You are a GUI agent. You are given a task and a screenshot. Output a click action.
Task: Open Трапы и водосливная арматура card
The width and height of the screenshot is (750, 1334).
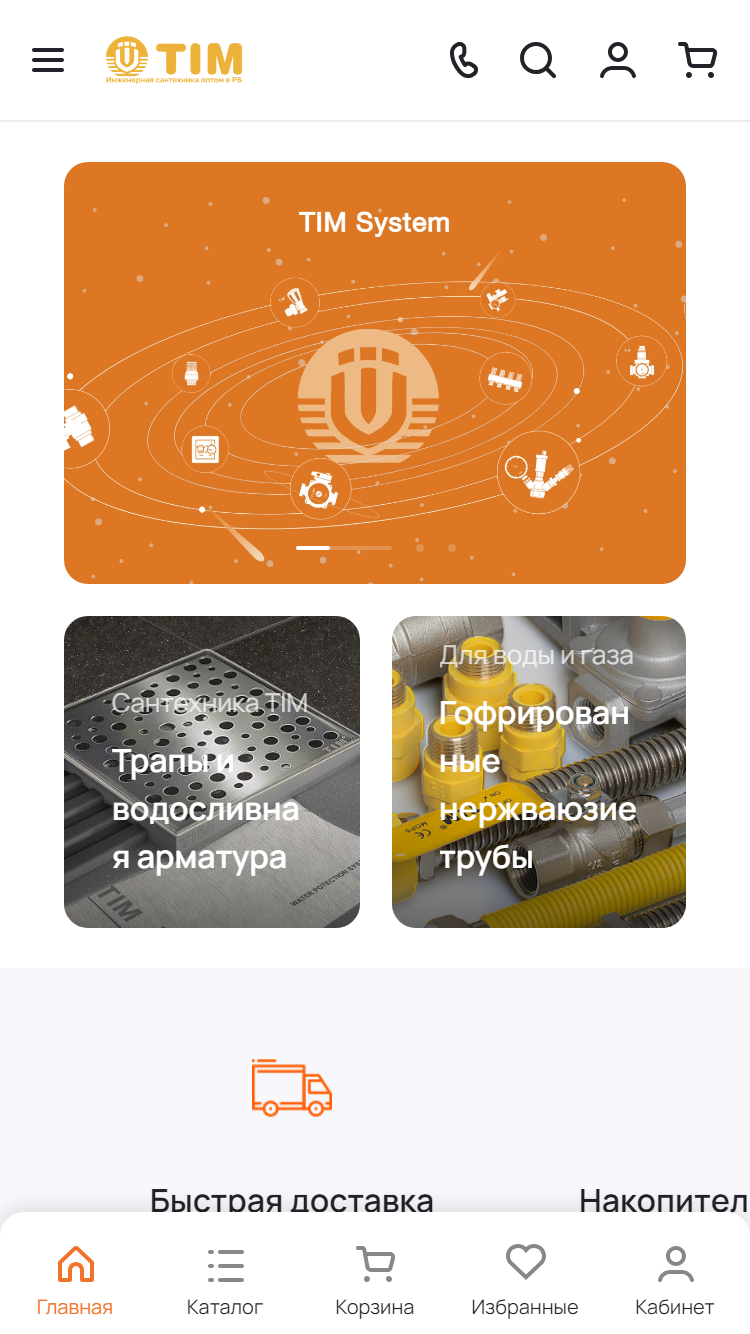point(212,772)
